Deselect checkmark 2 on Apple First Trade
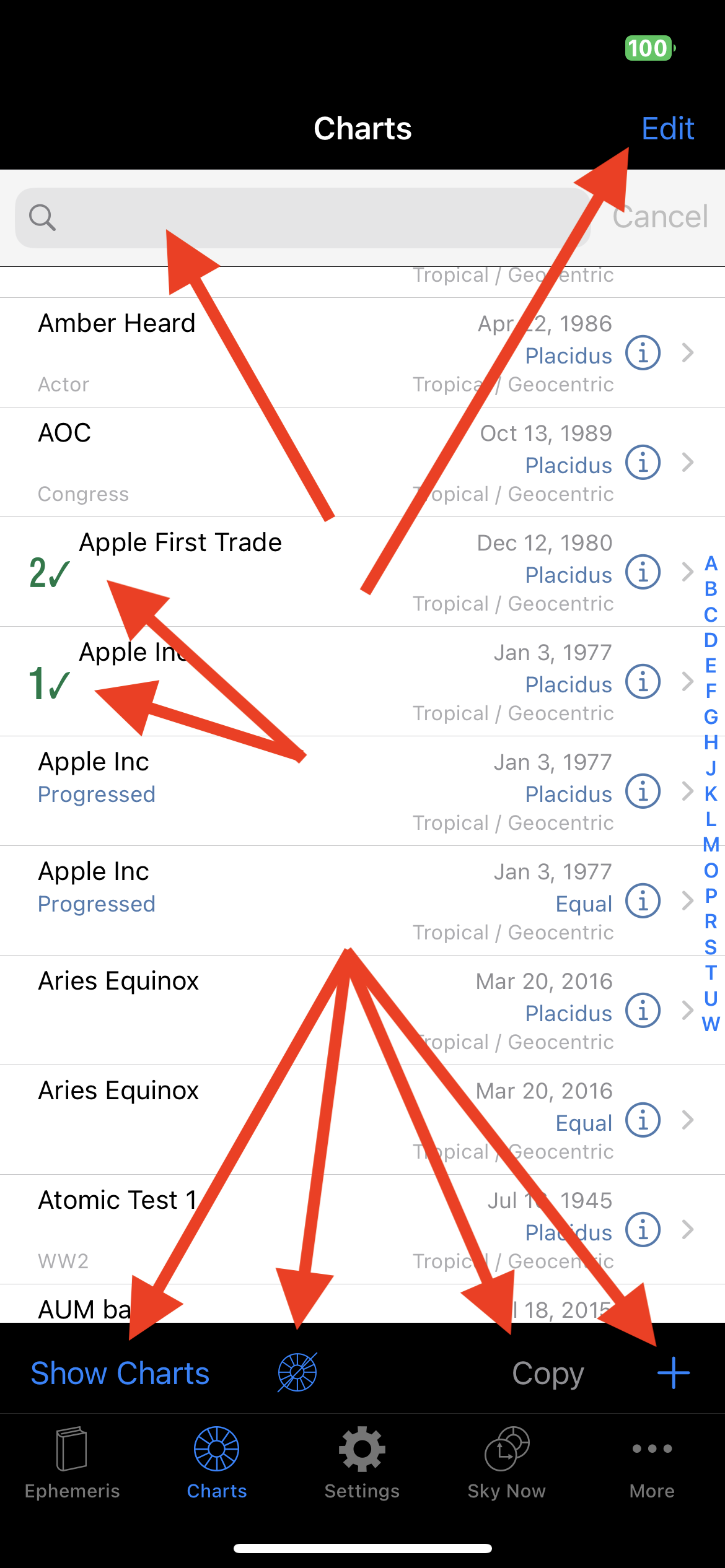 [50, 573]
